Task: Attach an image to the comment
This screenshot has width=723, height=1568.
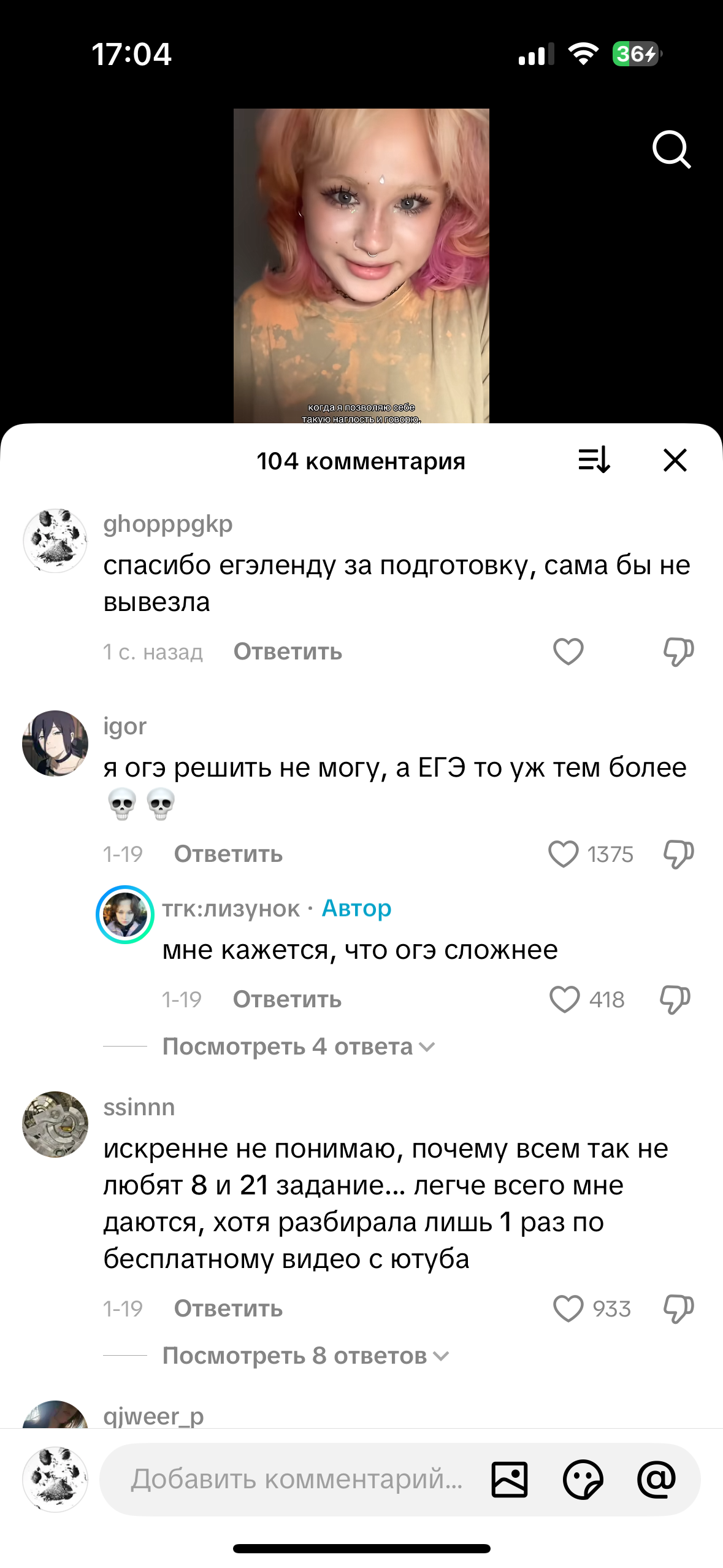Action: 509,1479
